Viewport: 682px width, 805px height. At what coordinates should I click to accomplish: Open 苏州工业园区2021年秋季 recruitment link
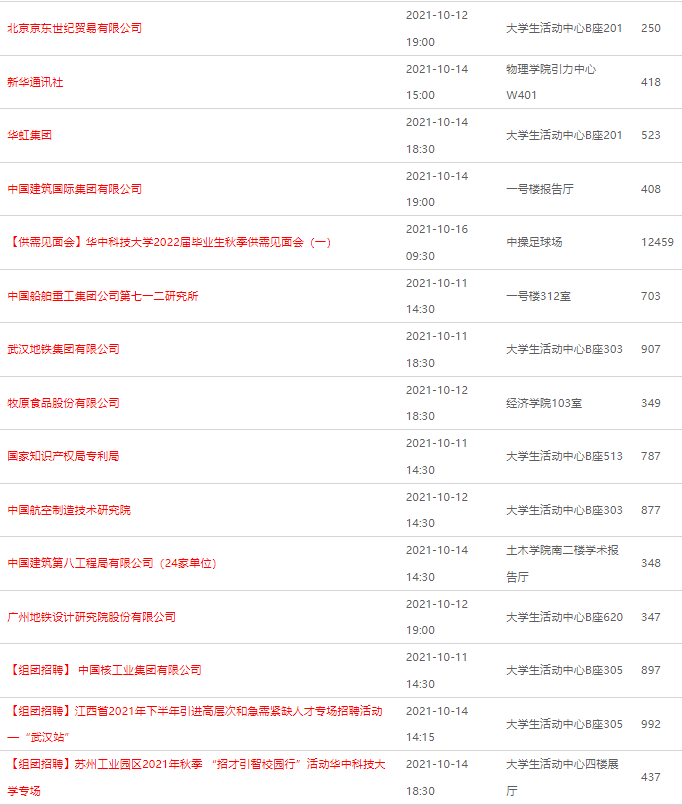pos(195,764)
